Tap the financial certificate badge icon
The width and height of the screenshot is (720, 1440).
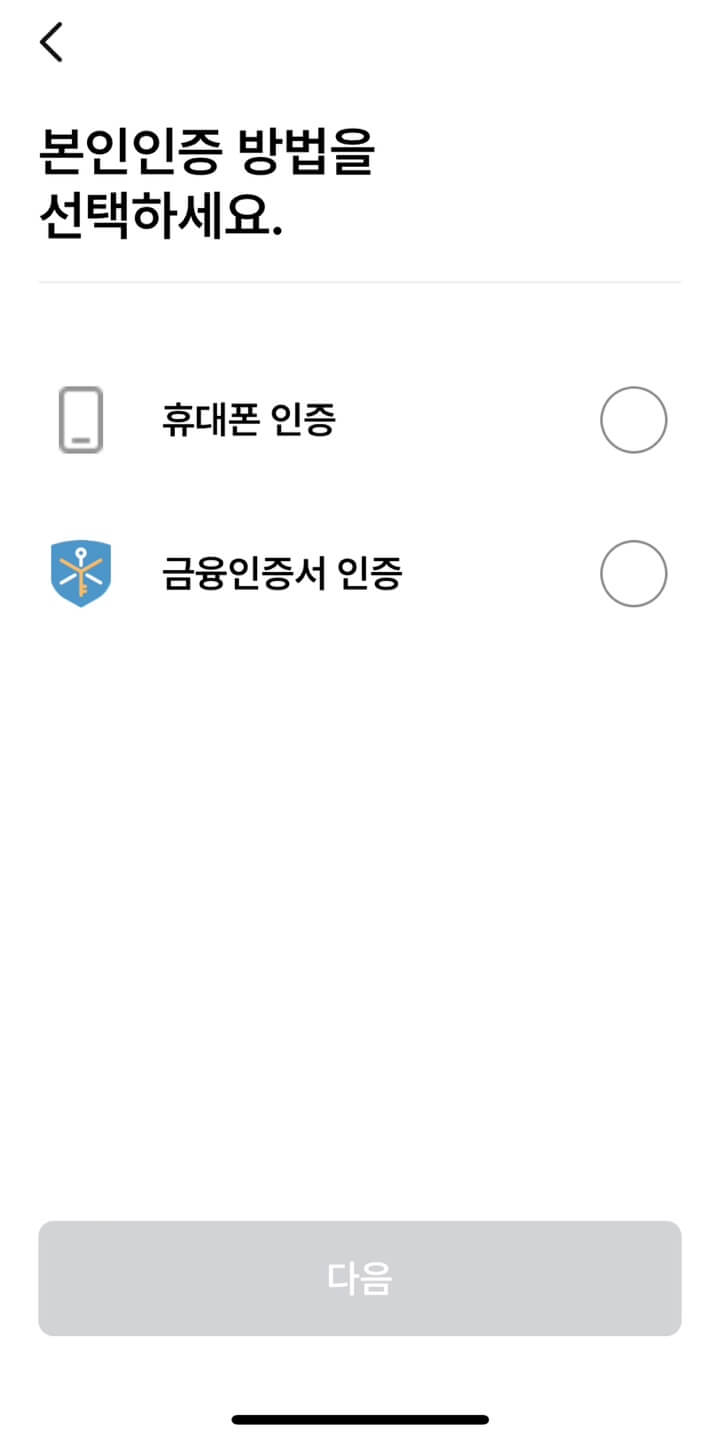point(83,573)
